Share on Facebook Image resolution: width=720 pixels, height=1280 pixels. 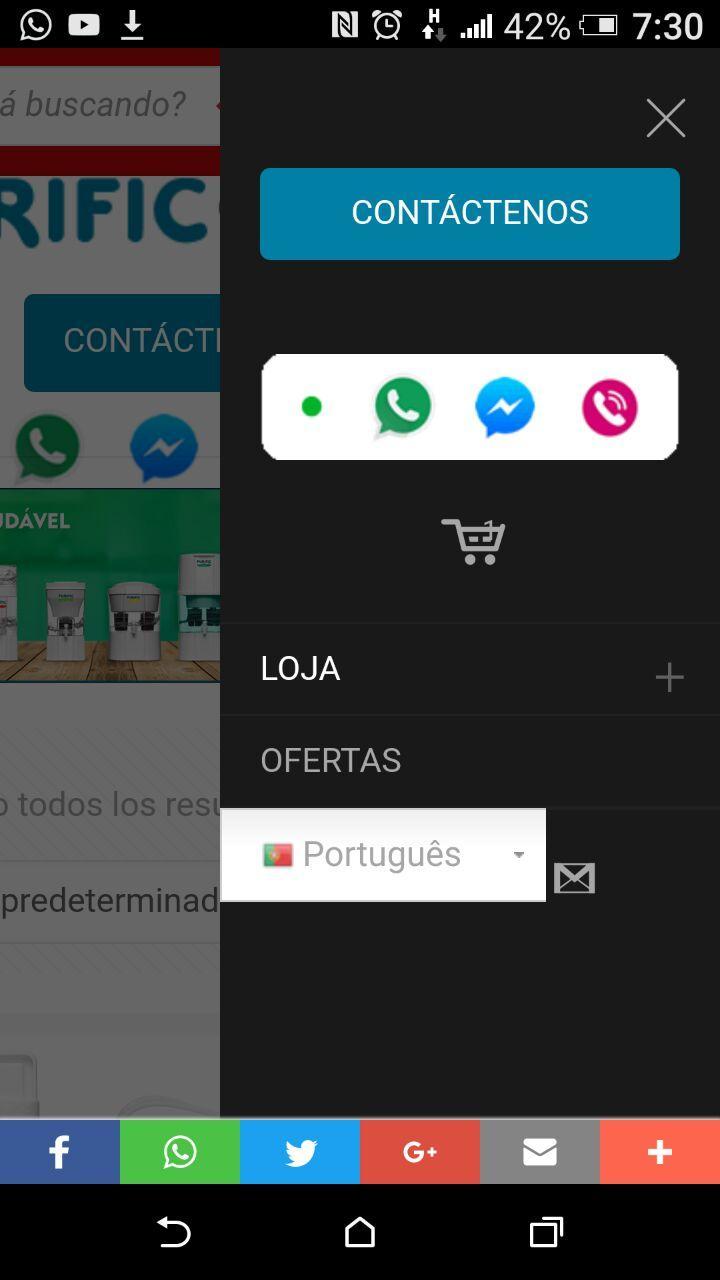pyautogui.click(x=60, y=1152)
